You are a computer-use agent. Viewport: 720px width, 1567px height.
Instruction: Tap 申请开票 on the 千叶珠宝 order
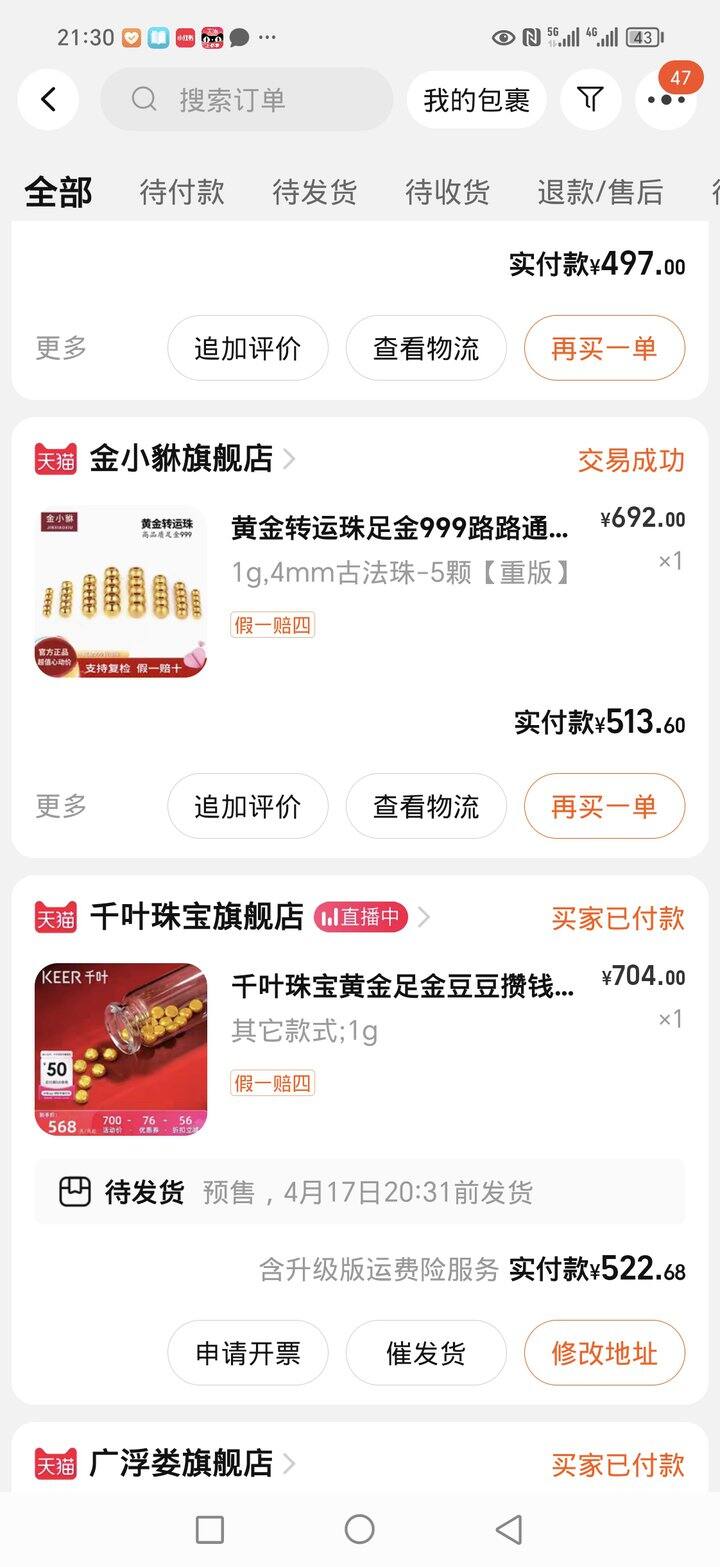pyautogui.click(x=247, y=1353)
